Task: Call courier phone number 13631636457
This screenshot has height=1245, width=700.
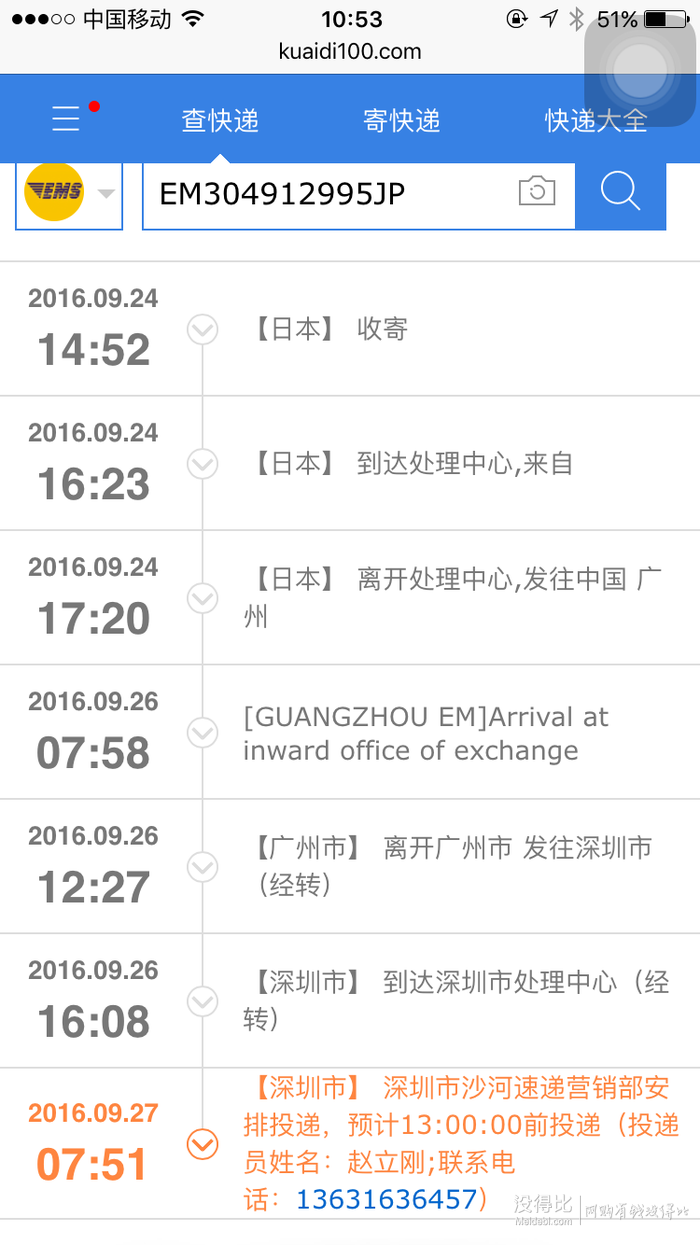Action: click(386, 1198)
